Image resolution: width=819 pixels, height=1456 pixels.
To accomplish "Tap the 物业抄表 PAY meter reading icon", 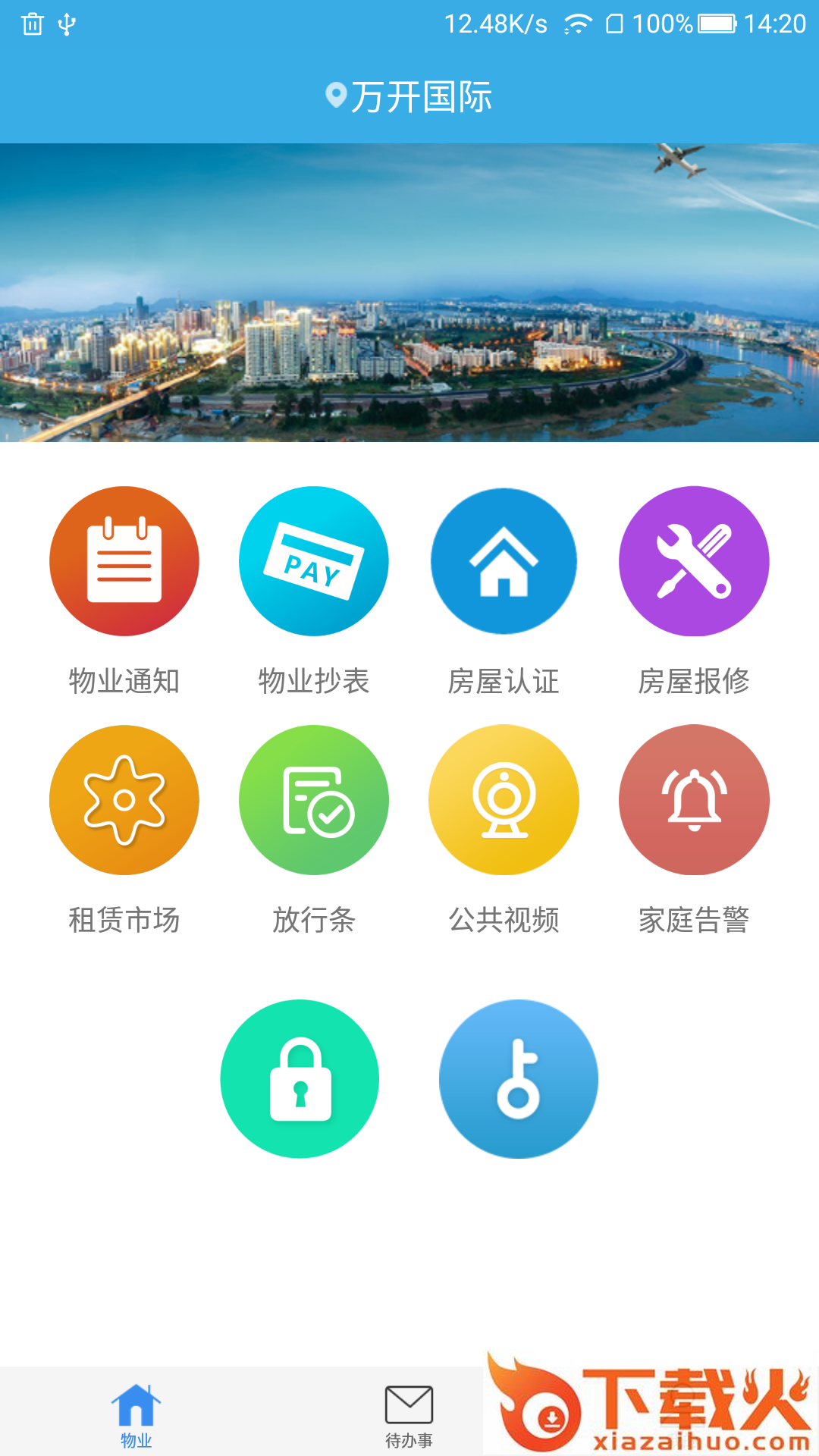I will [x=314, y=561].
